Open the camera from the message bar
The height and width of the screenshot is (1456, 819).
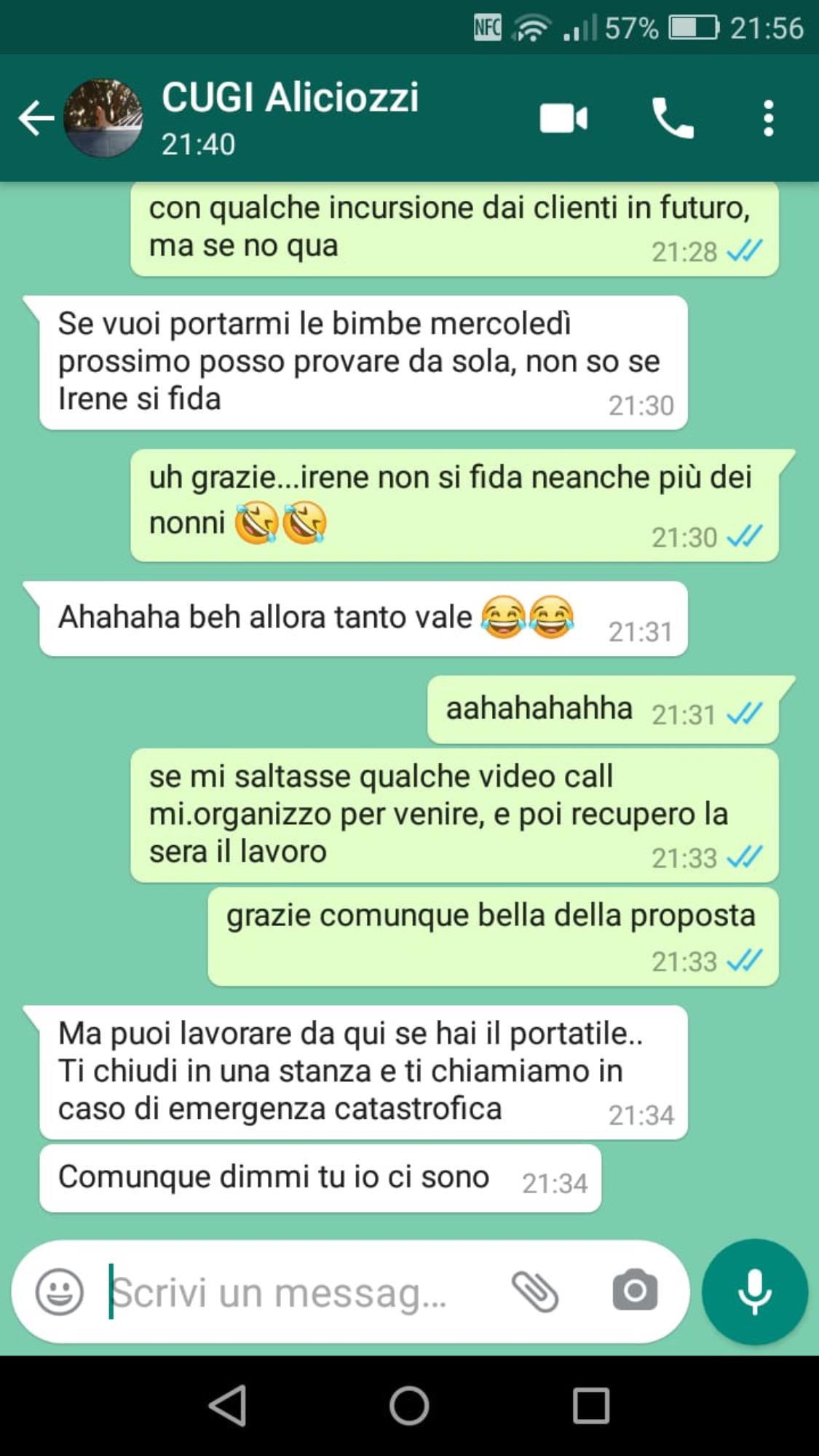635,1291
